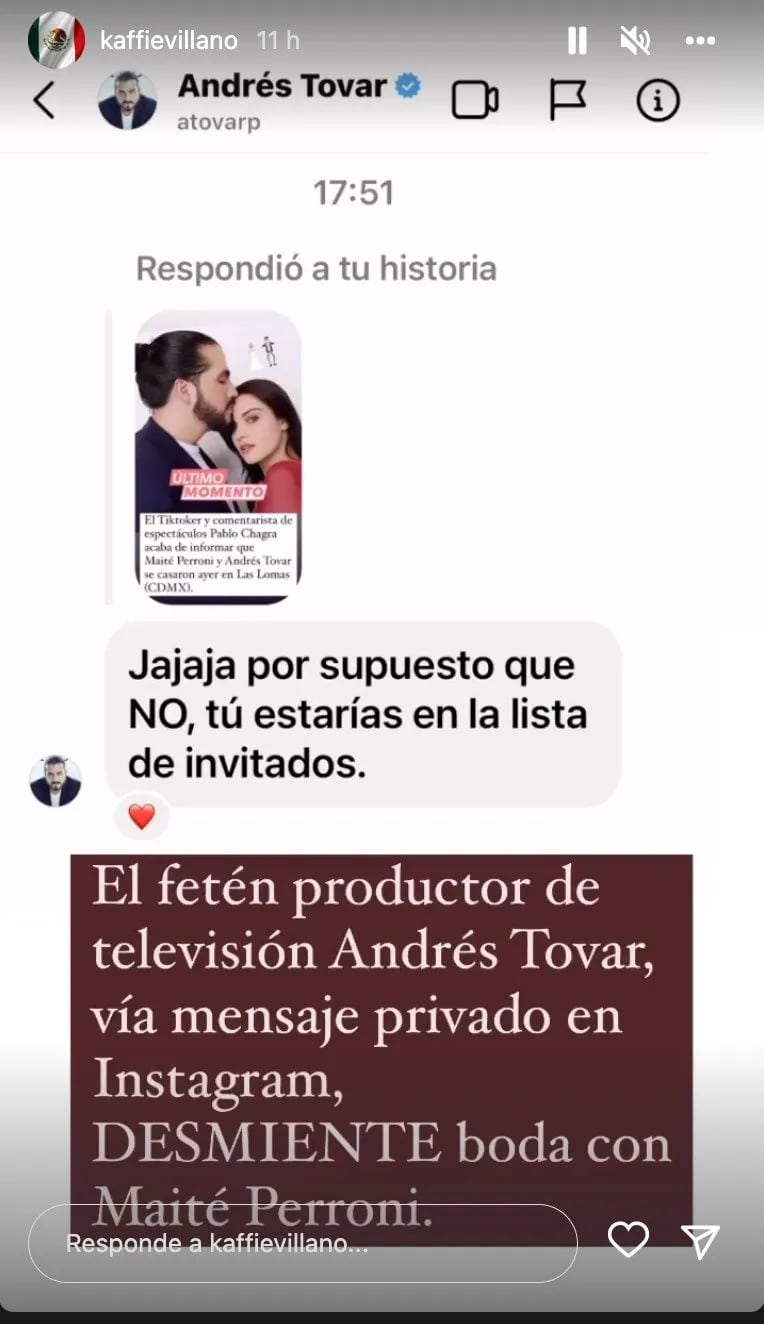Open the story overflow menu

click(700, 41)
